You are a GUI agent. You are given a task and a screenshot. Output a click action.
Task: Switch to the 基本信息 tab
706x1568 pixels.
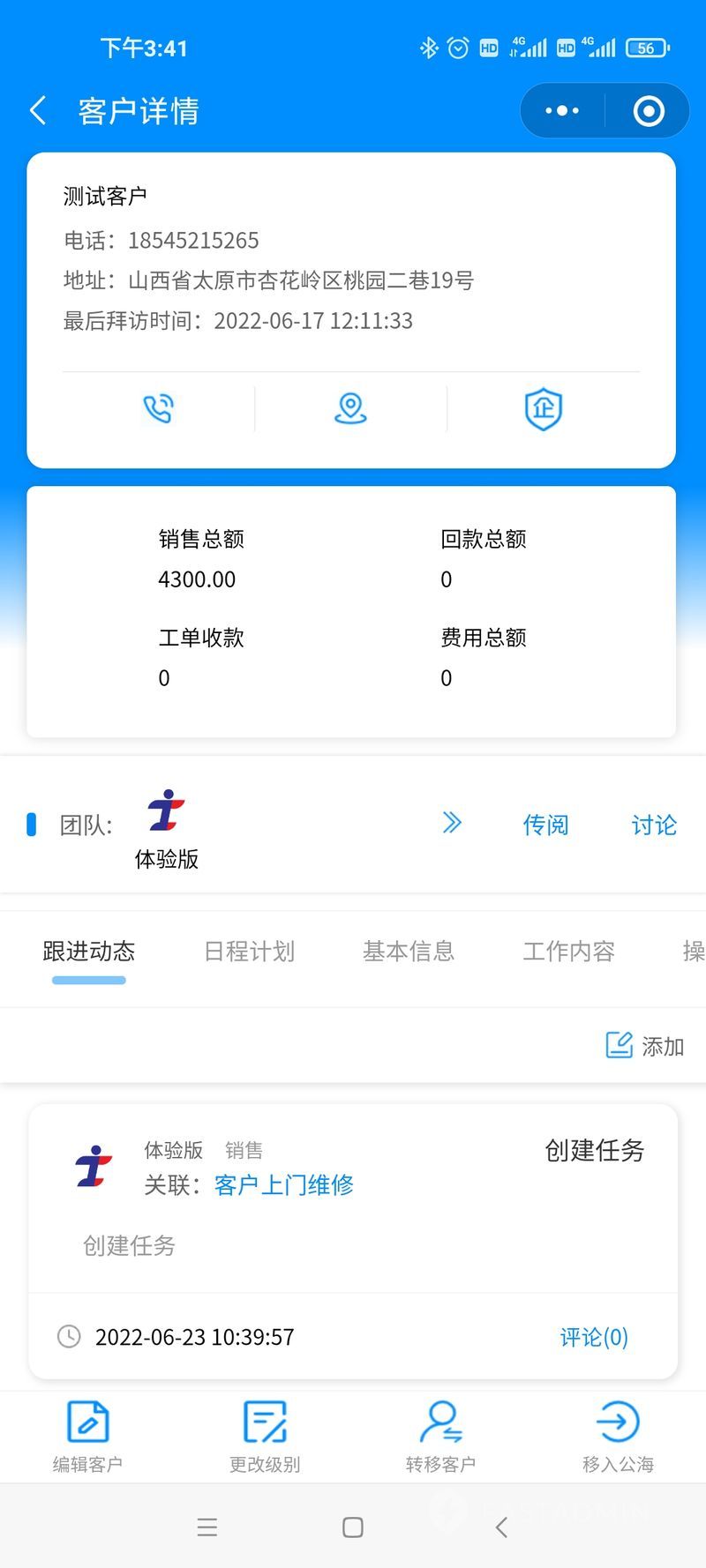click(409, 951)
